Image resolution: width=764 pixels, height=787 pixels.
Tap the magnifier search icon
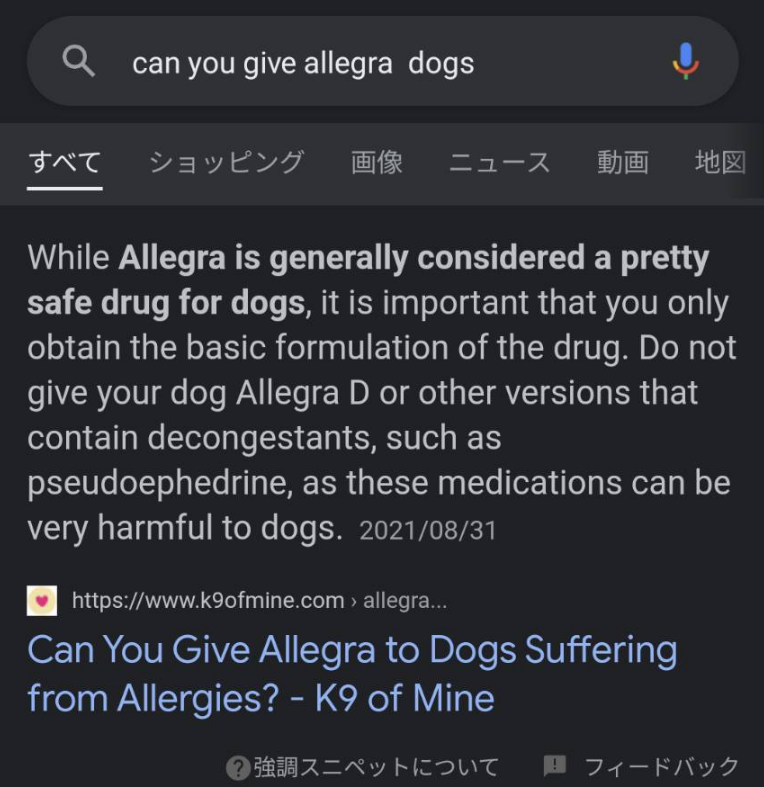[78, 62]
